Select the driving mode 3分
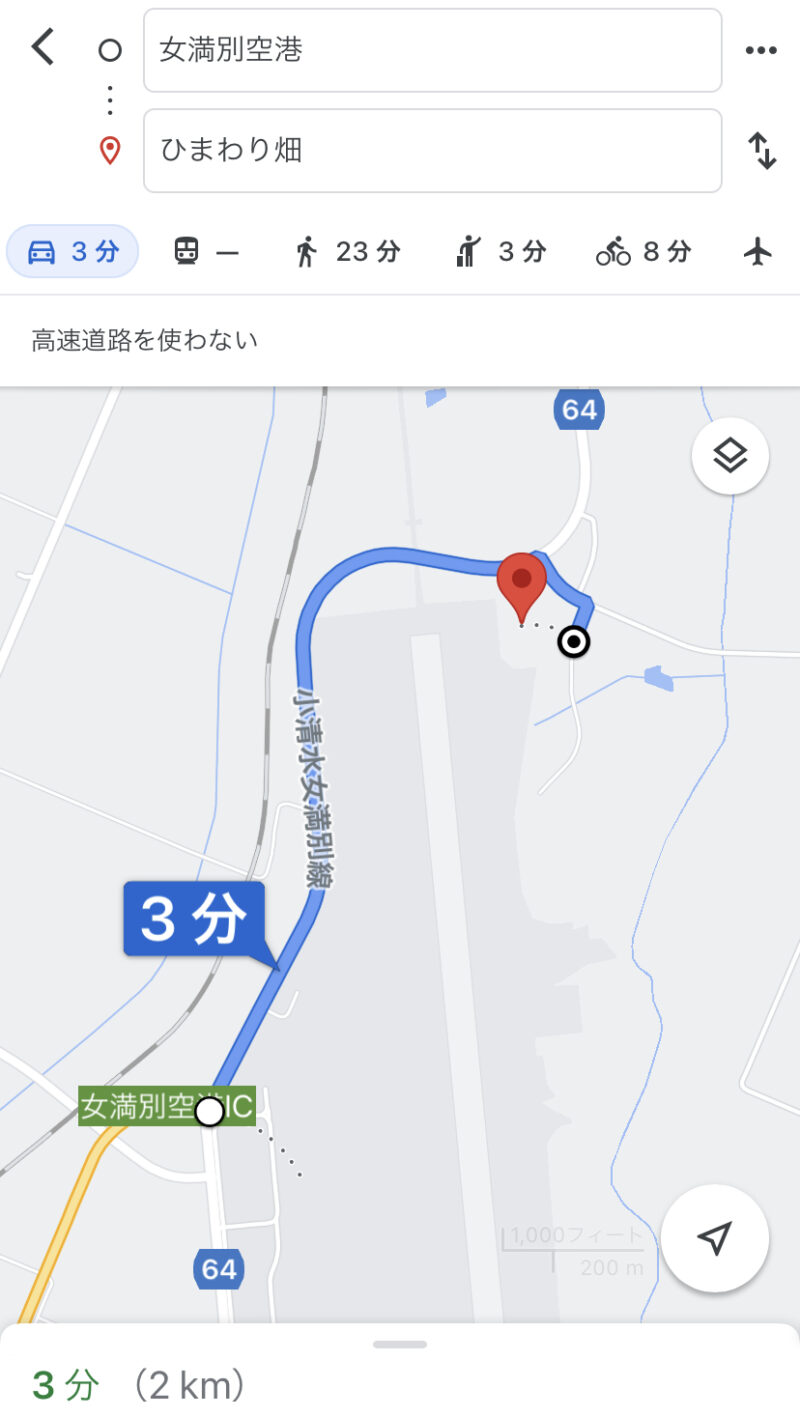This screenshot has width=800, height=1417. [73, 251]
